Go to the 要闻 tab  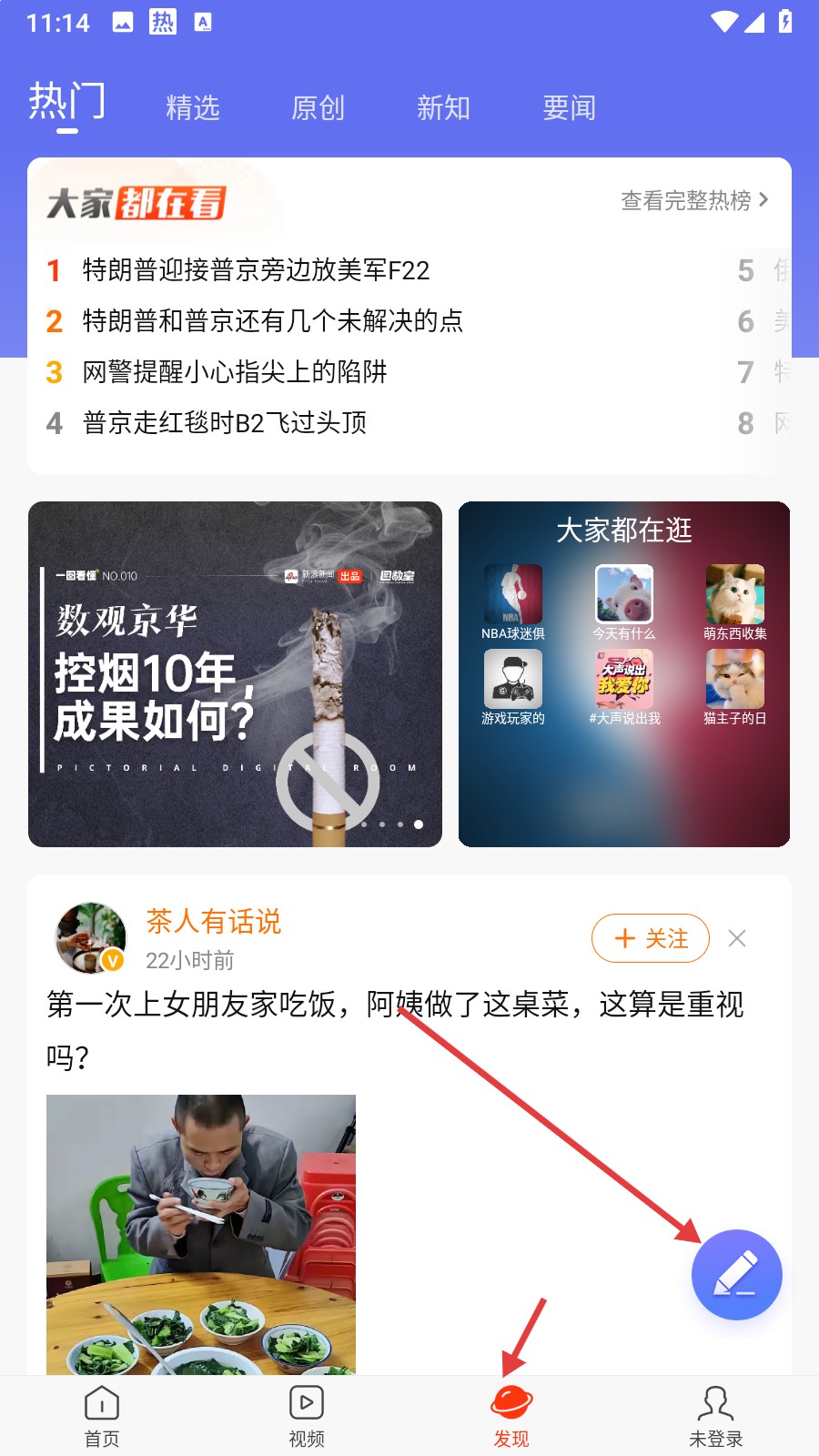pos(569,108)
